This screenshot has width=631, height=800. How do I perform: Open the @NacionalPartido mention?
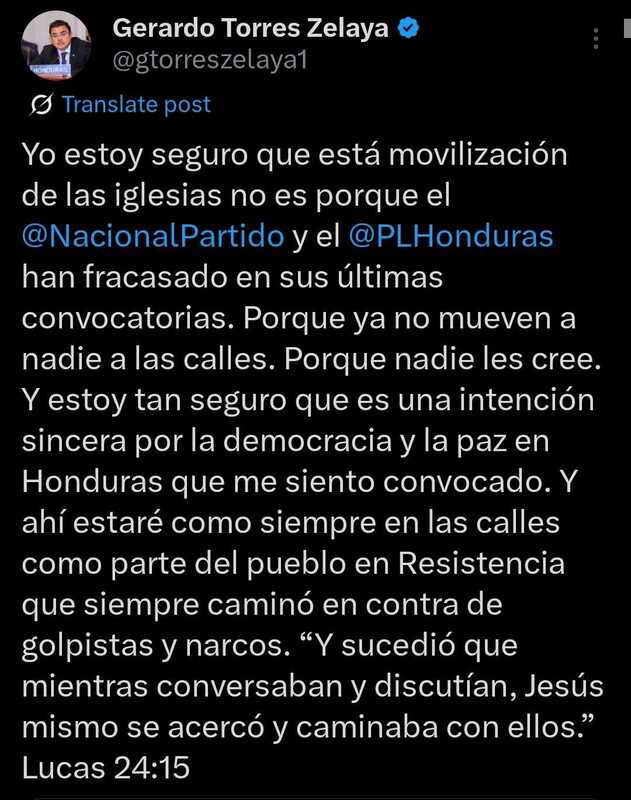[x=153, y=237]
